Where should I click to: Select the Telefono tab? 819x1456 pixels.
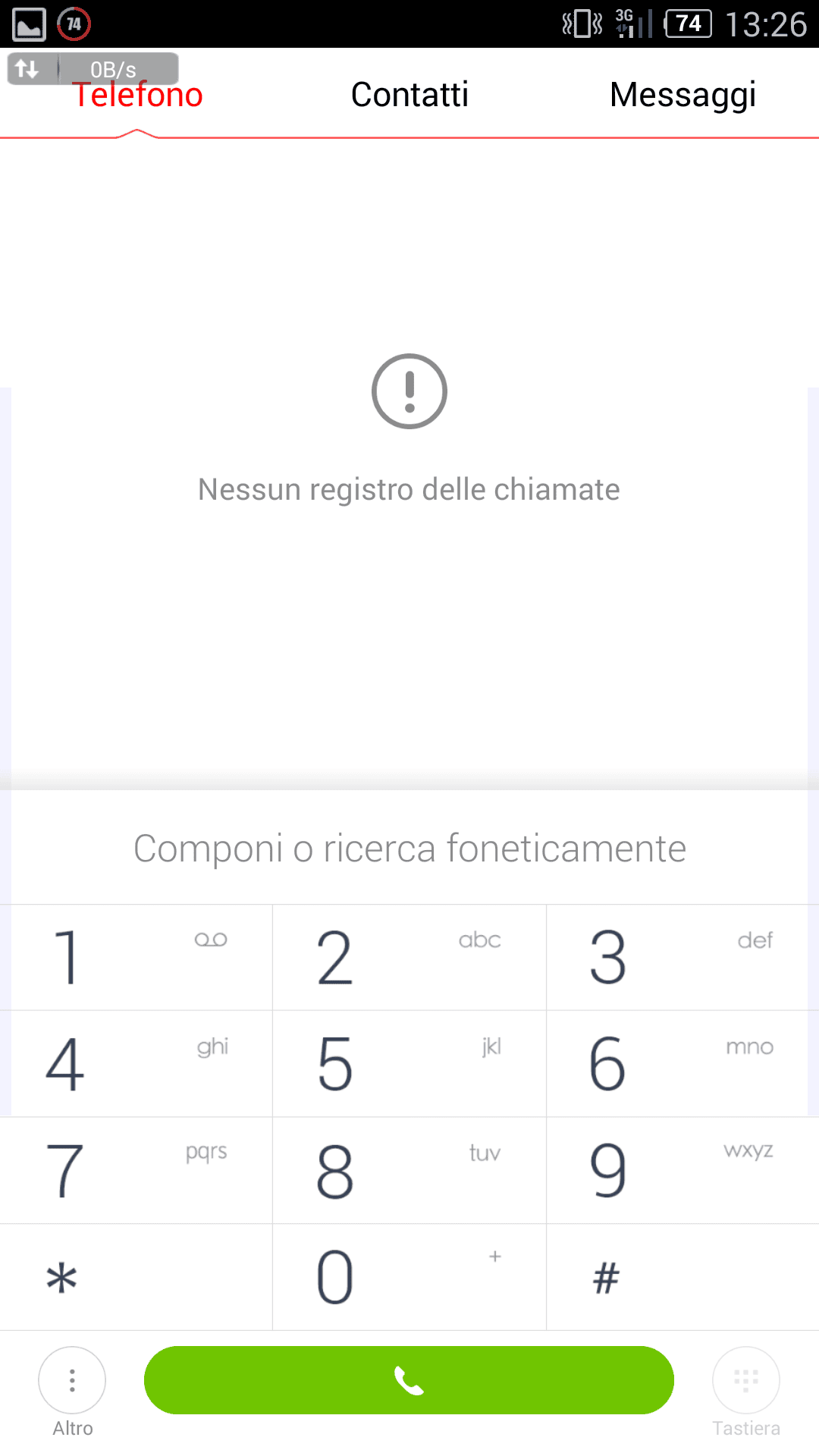tap(138, 96)
